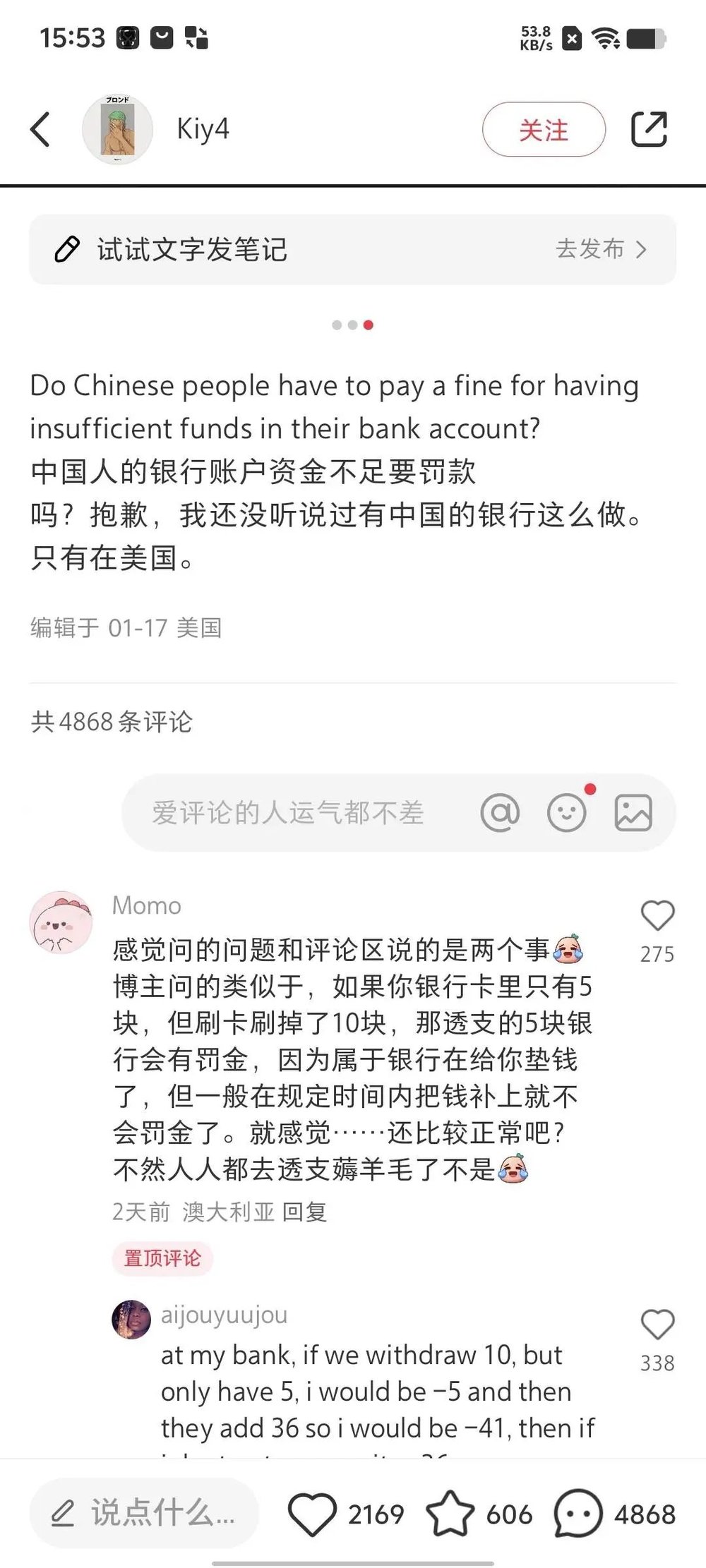Mention someone with the @ icon
Image resolution: width=706 pixels, height=1568 pixels.
(500, 813)
